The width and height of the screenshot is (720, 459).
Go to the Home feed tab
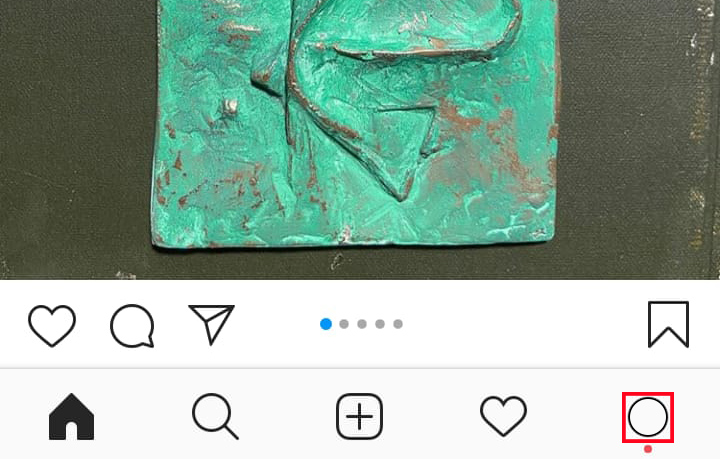pyautogui.click(x=71, y=417)
